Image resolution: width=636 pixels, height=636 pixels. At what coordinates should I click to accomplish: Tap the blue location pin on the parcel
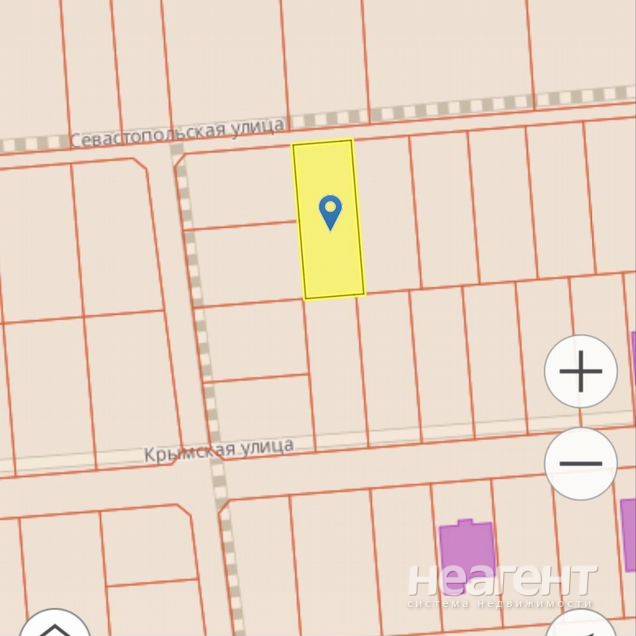click(x=330, y=212)
